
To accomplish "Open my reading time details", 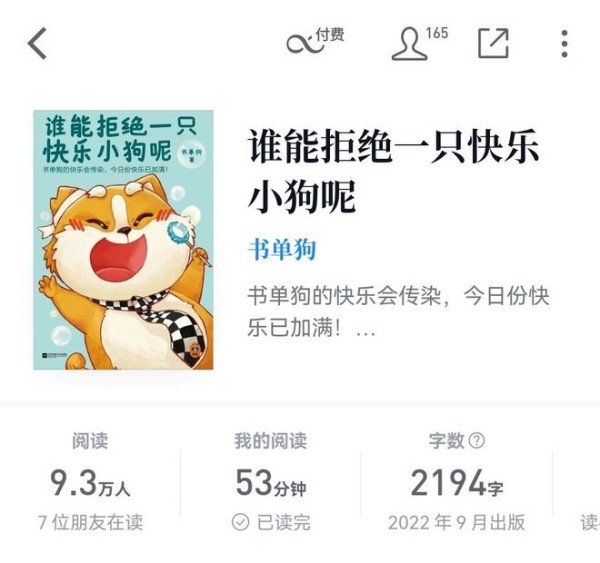I will pyautogui.click(x=270, y=483).
